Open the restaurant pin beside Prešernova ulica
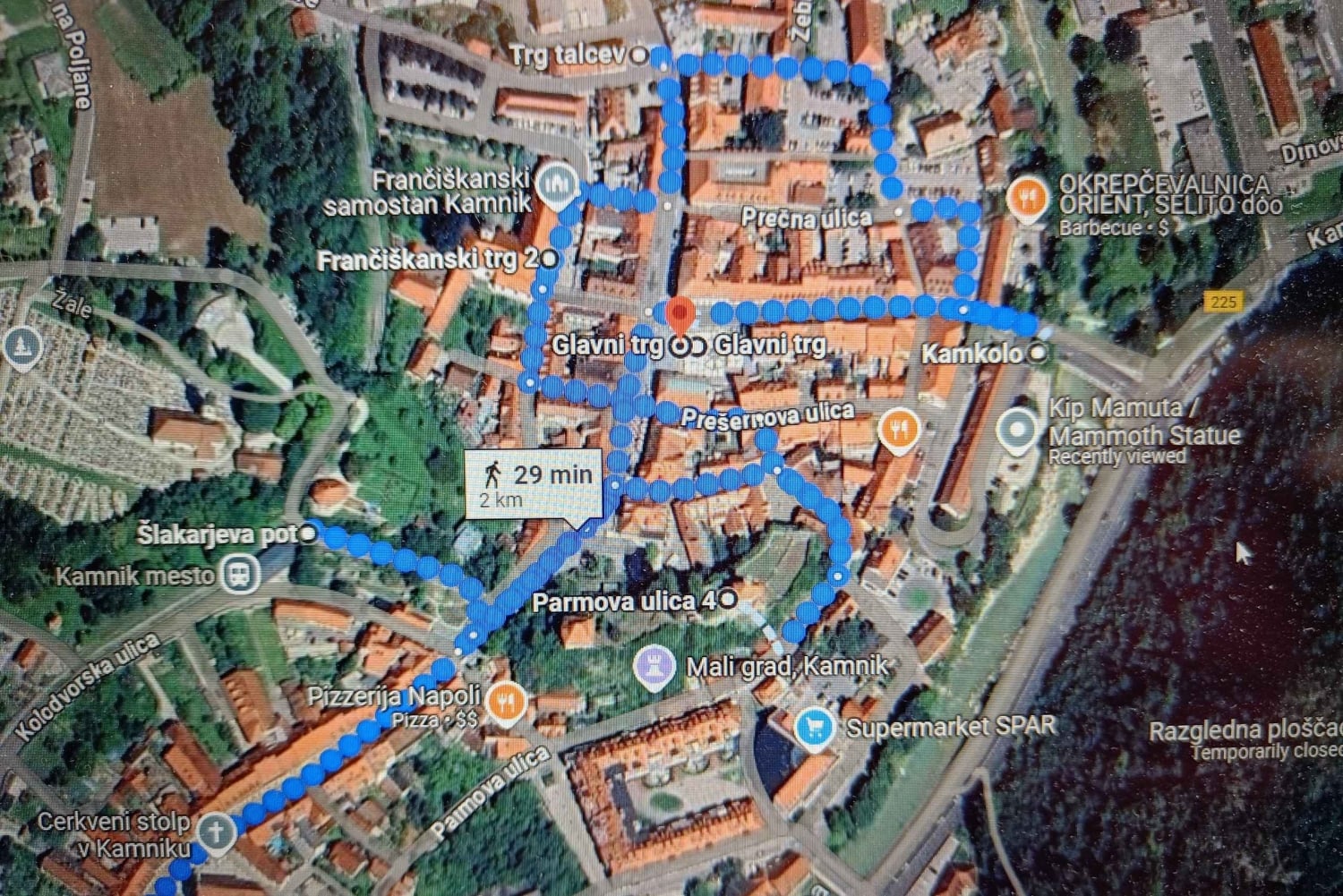This screenshot has width=1343, height=896. point(898,431)
